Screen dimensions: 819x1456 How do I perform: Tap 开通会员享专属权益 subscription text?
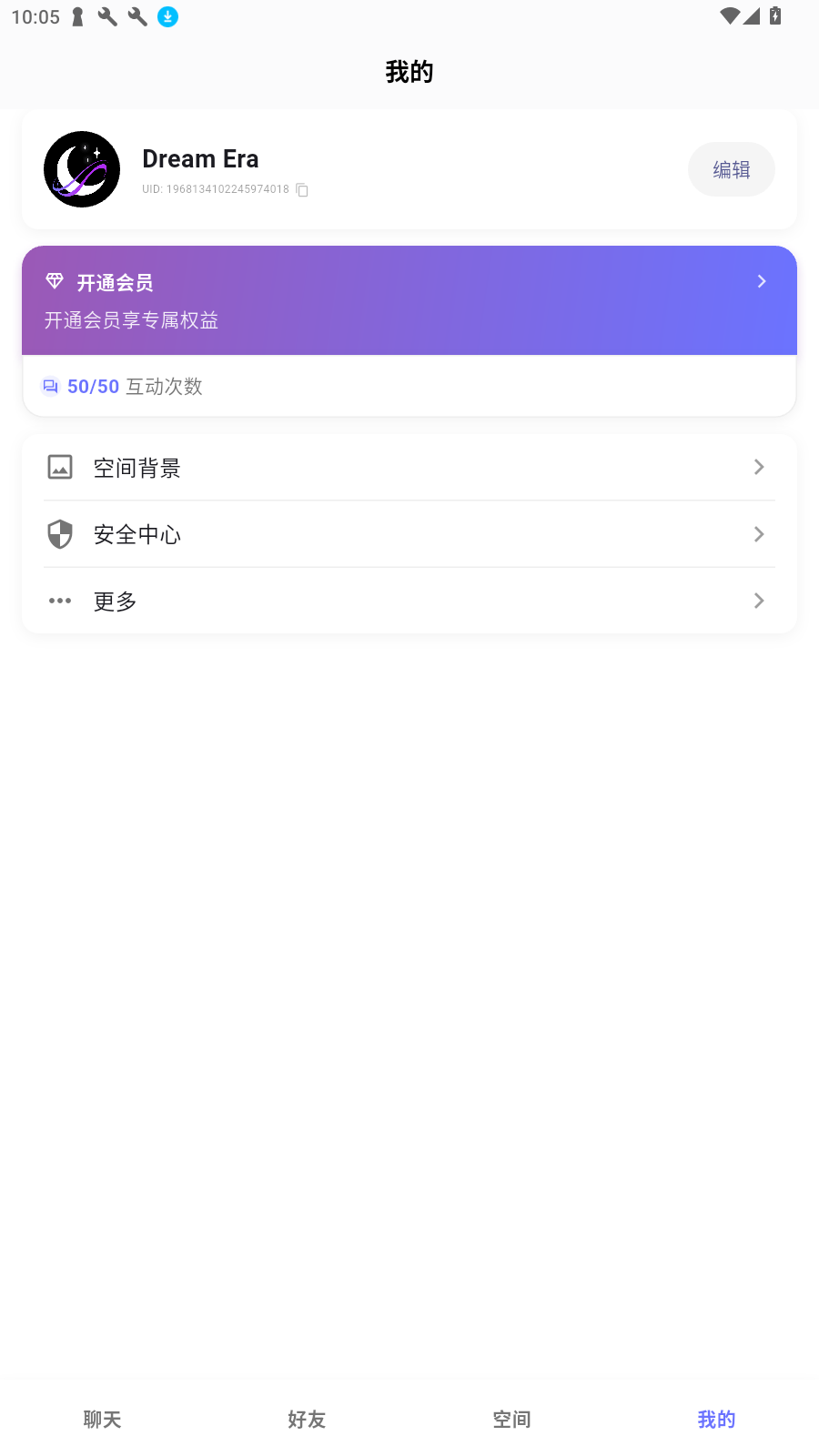(x=131, y=320)
